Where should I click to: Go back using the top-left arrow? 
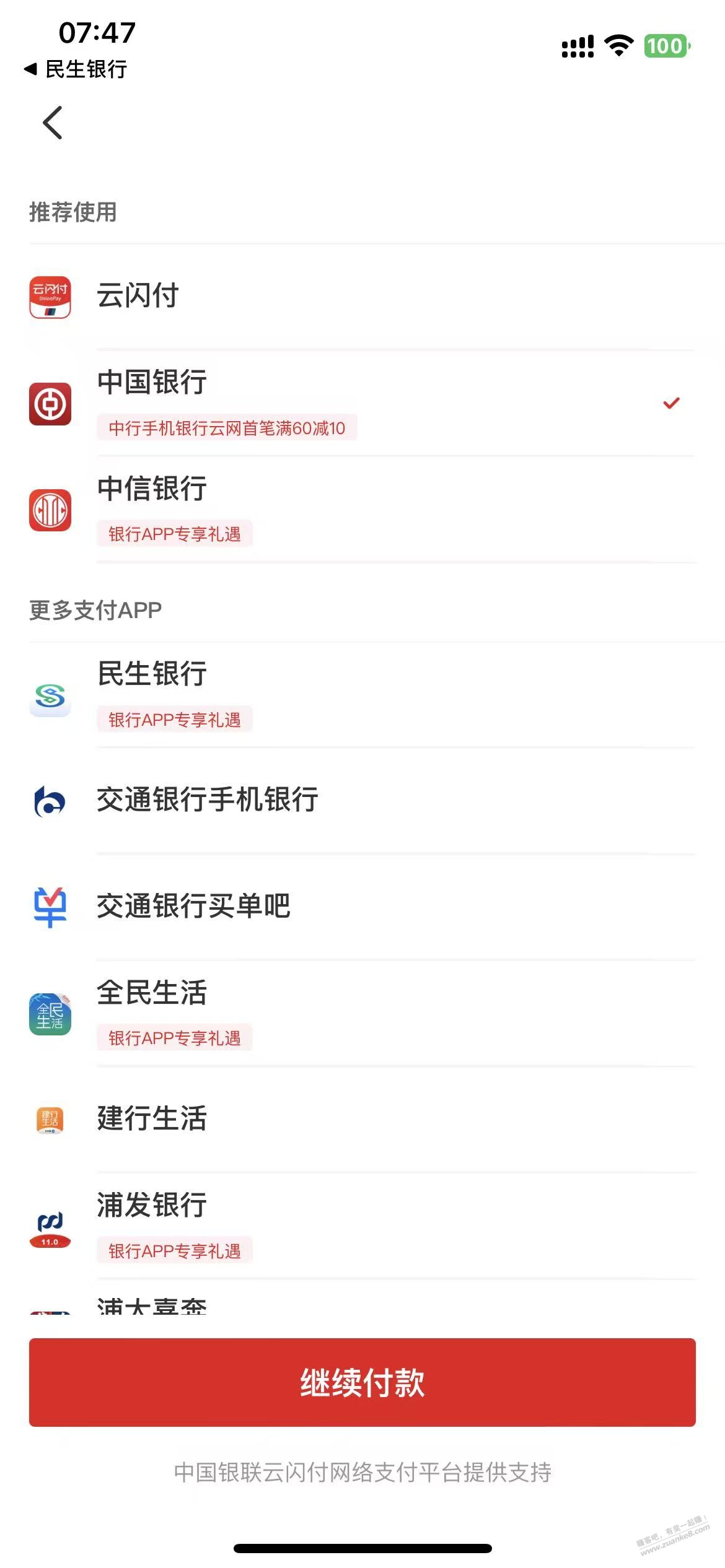(x=53, y=123)
